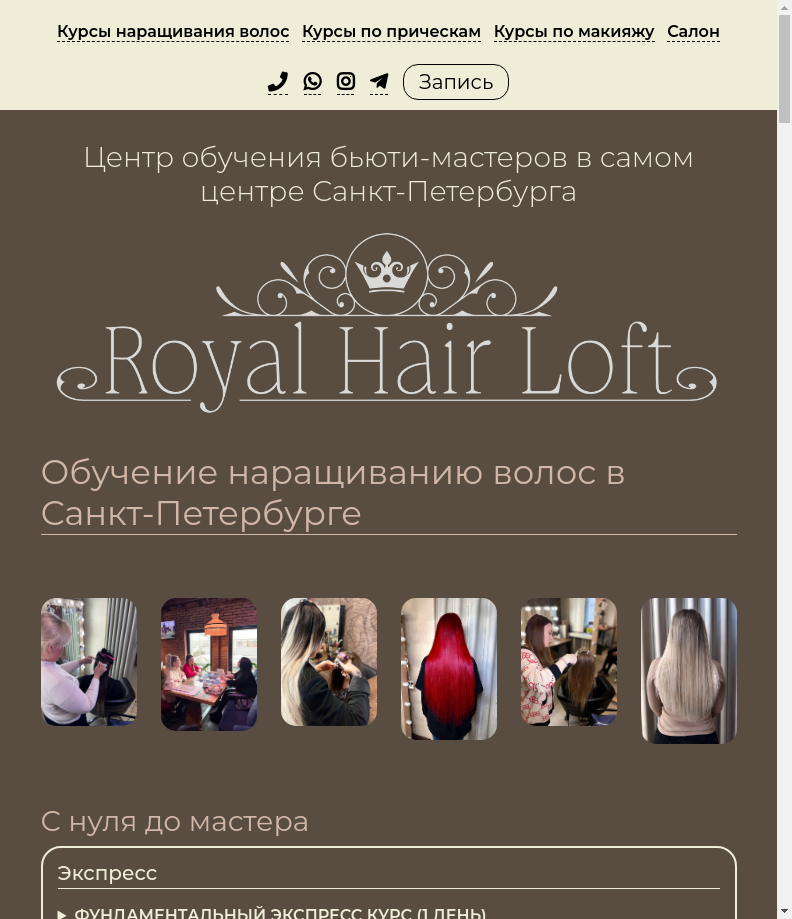The height and width of the screenshot is (919, 792).
Task: Open the Telegram icon
Action: click(379, 82)
